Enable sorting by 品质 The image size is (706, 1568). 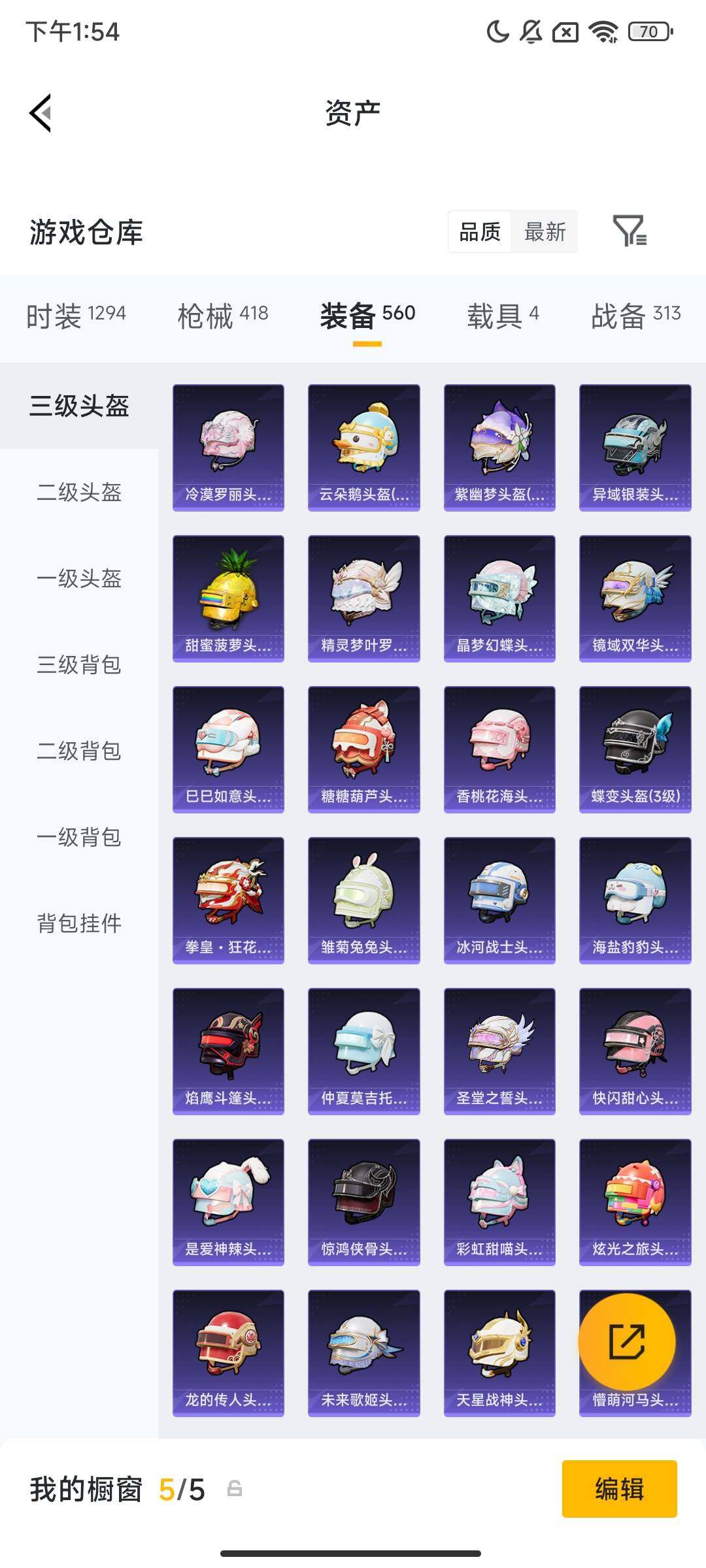coord(479,232)
